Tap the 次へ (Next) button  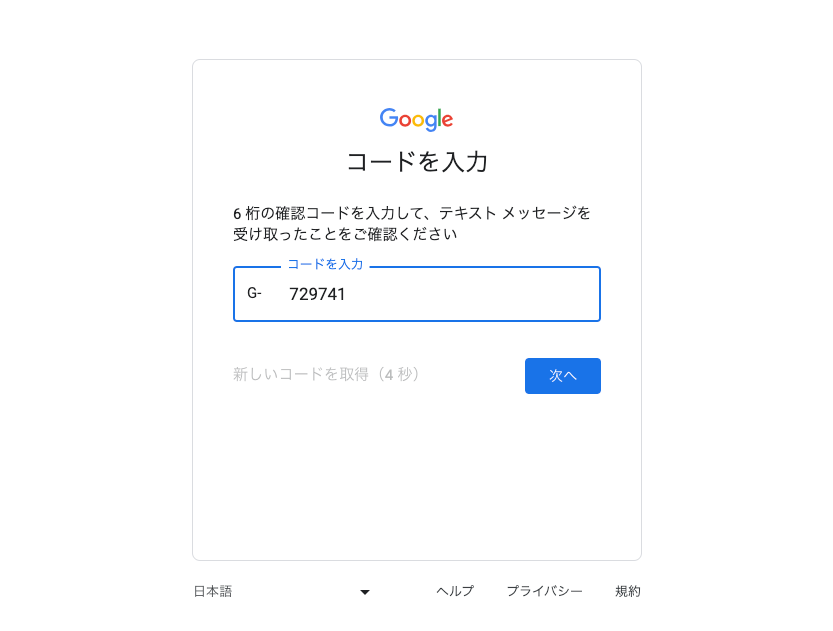point(562,376)
